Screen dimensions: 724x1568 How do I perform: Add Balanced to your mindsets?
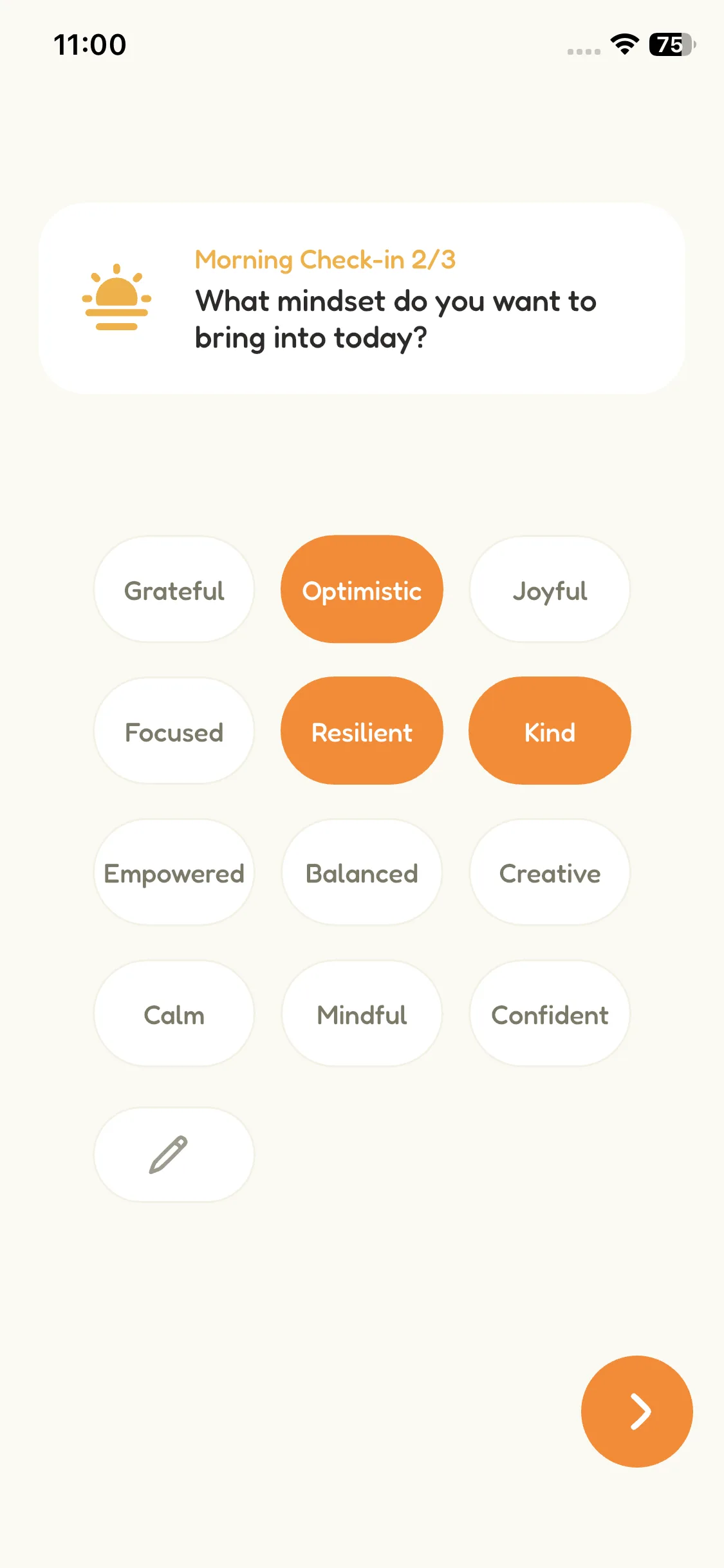[x=362, y=873]
